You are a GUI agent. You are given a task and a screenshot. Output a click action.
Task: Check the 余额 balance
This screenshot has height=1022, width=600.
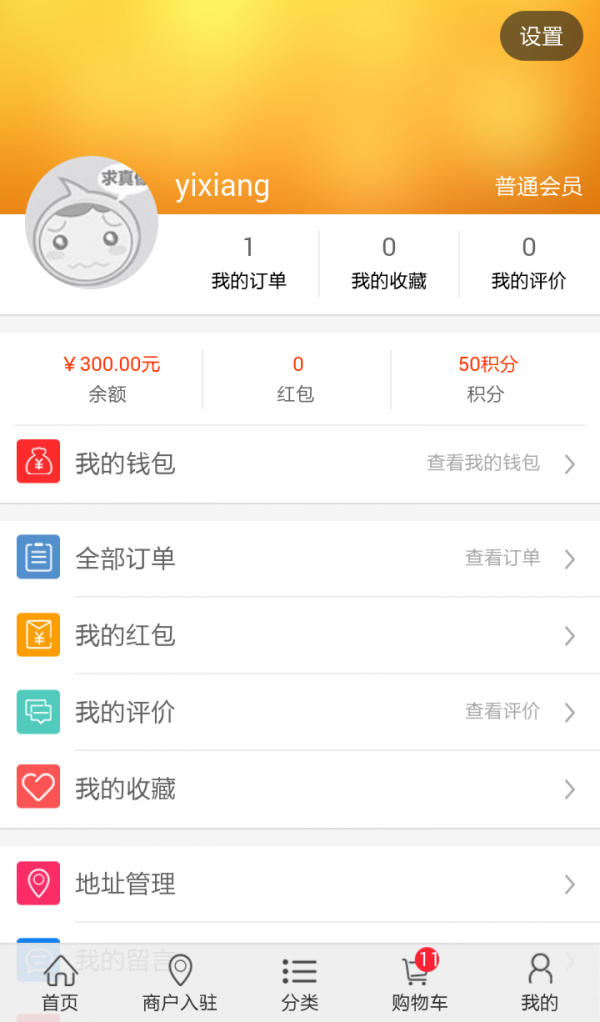pos(108,378)
